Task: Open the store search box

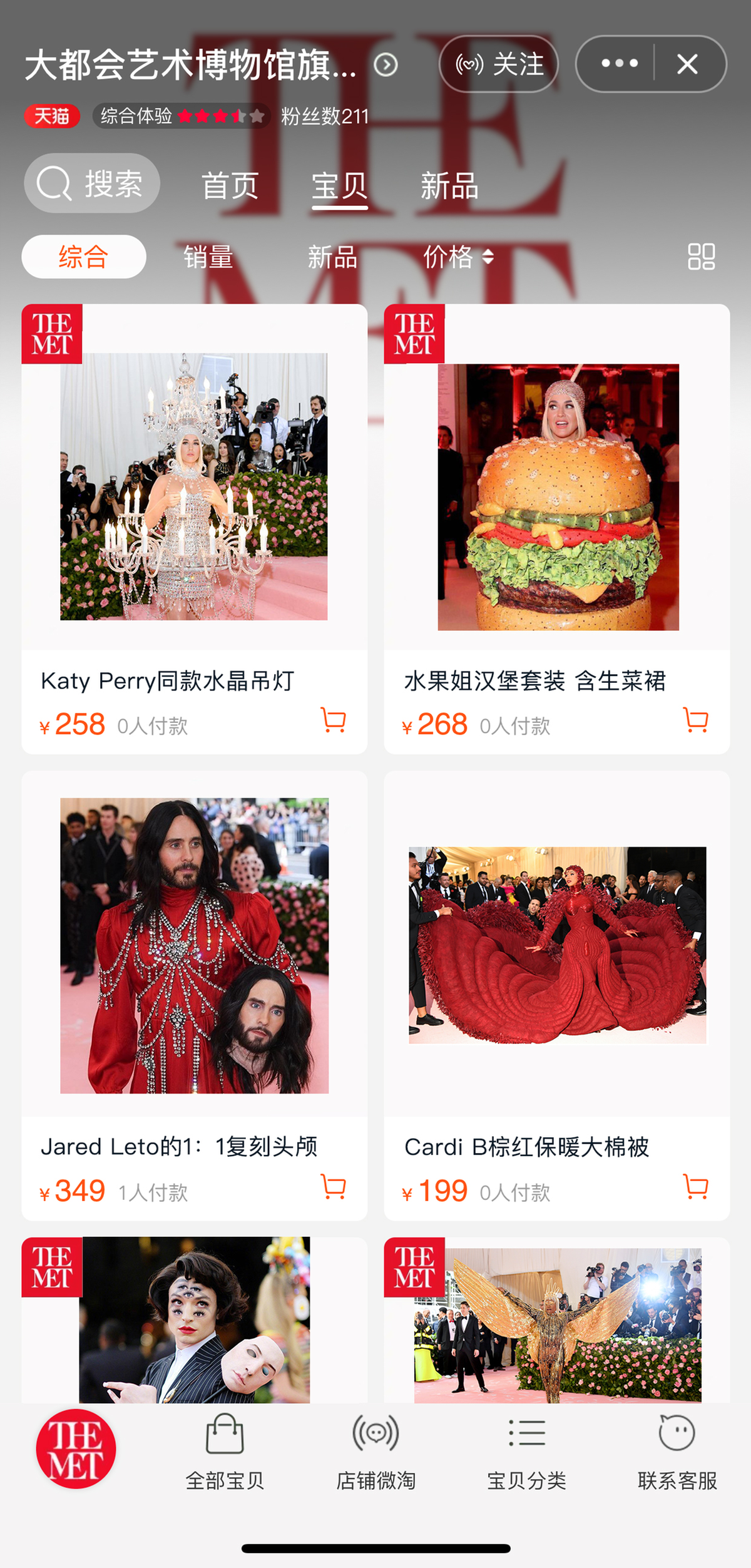Action: [92, 183]
